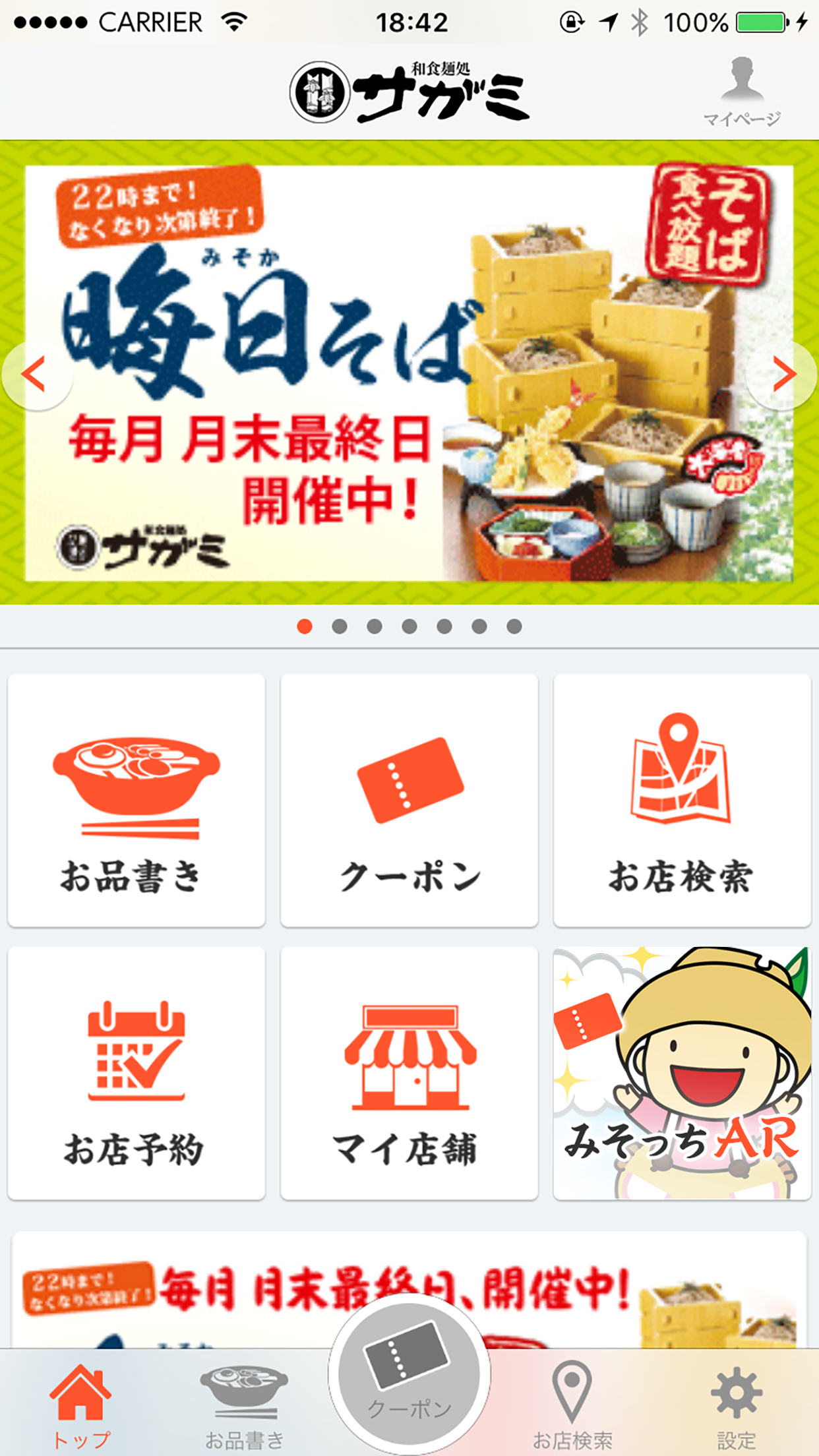Viewport: 819px width, 1456px height.
Task: Show previous banner with left arrow
Action: pyautogui.click(x=34, y=375)
